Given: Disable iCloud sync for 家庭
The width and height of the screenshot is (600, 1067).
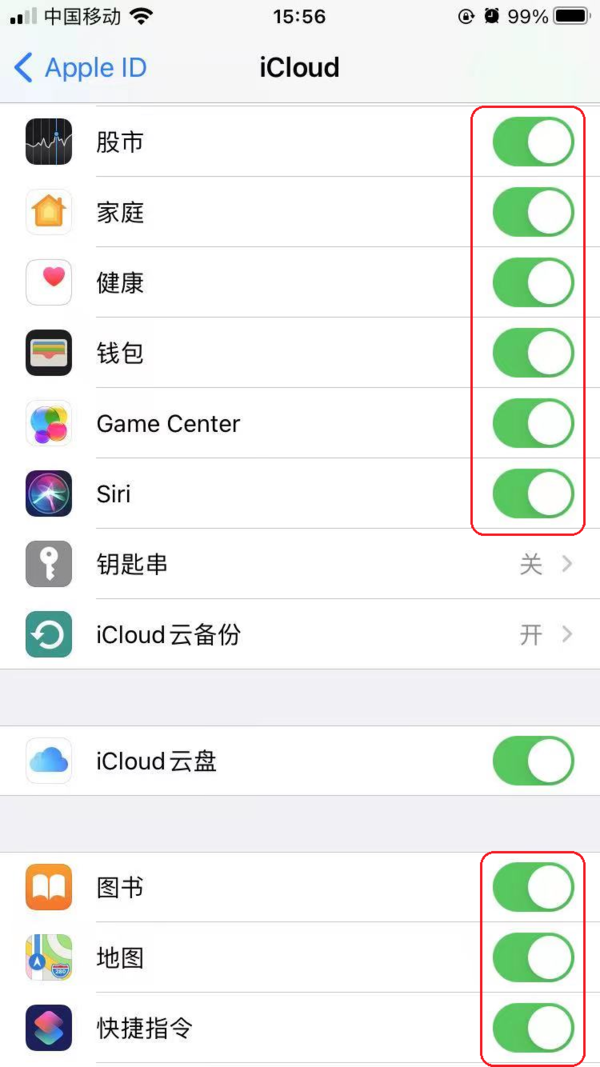Looking at the screenshot, I should coord(533,212).
